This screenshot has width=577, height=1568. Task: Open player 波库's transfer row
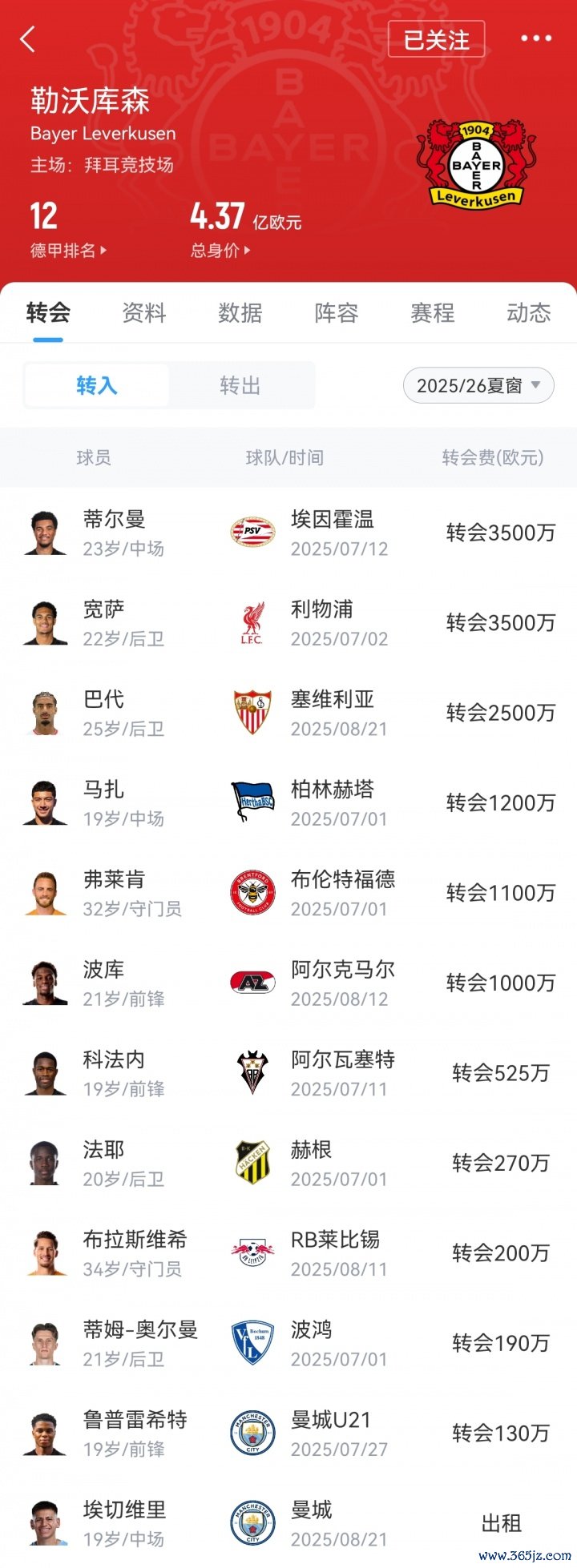click(x=288, y=983)
